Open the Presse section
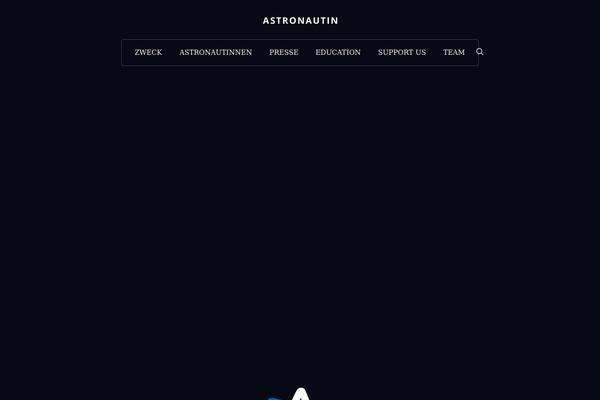The height and width of the screenshot is (400, 600). [283, 52]
